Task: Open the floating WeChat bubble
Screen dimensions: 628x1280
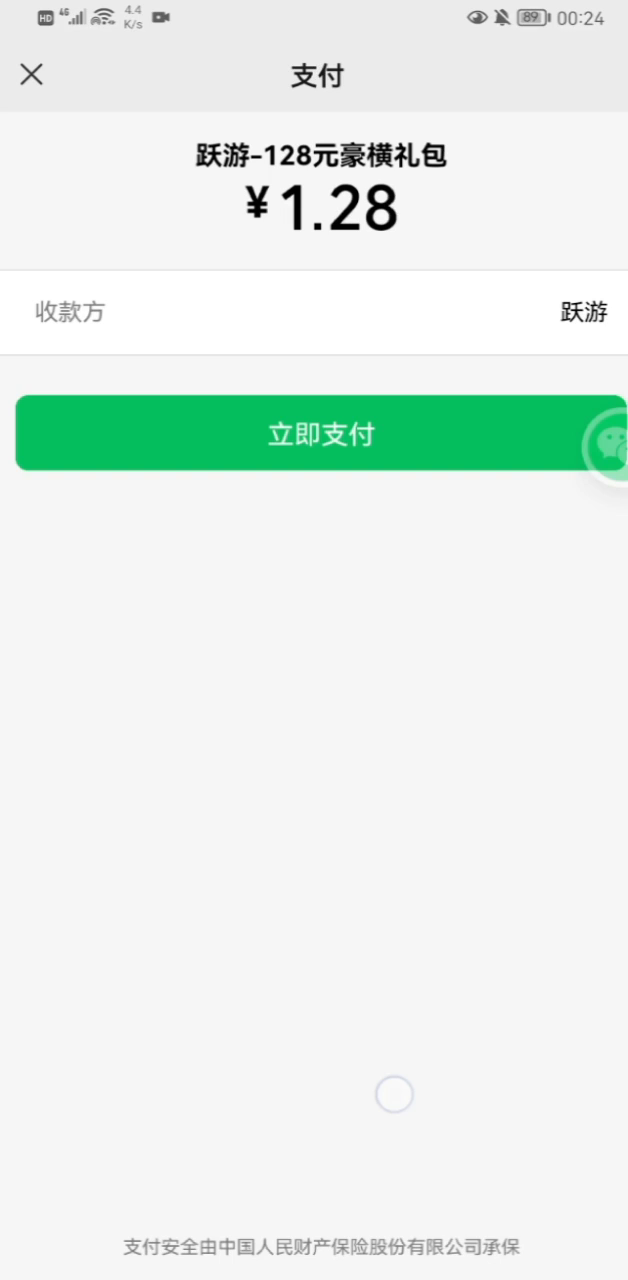Action: (606, 445)
